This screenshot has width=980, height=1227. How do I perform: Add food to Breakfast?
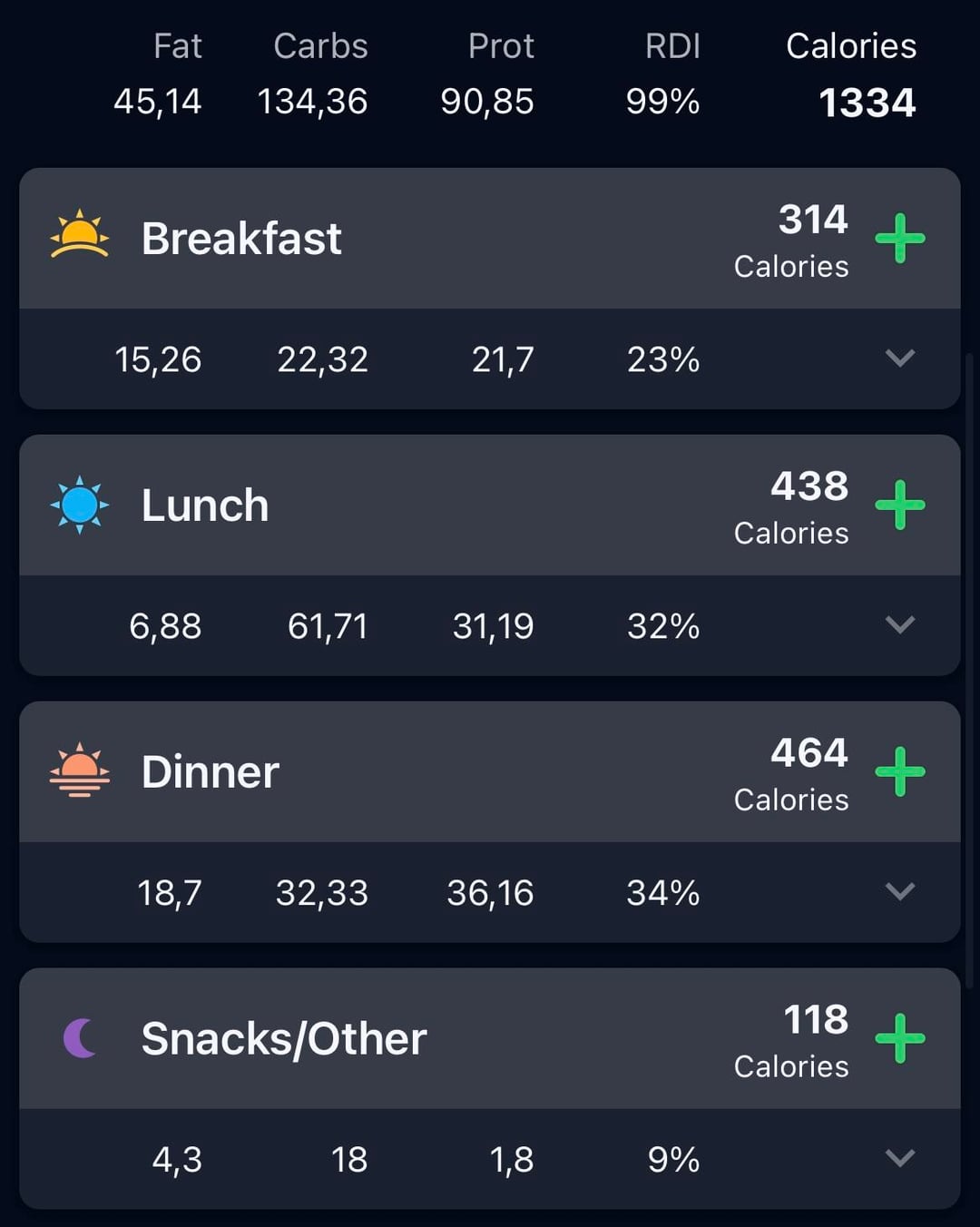tap(899, 239)
